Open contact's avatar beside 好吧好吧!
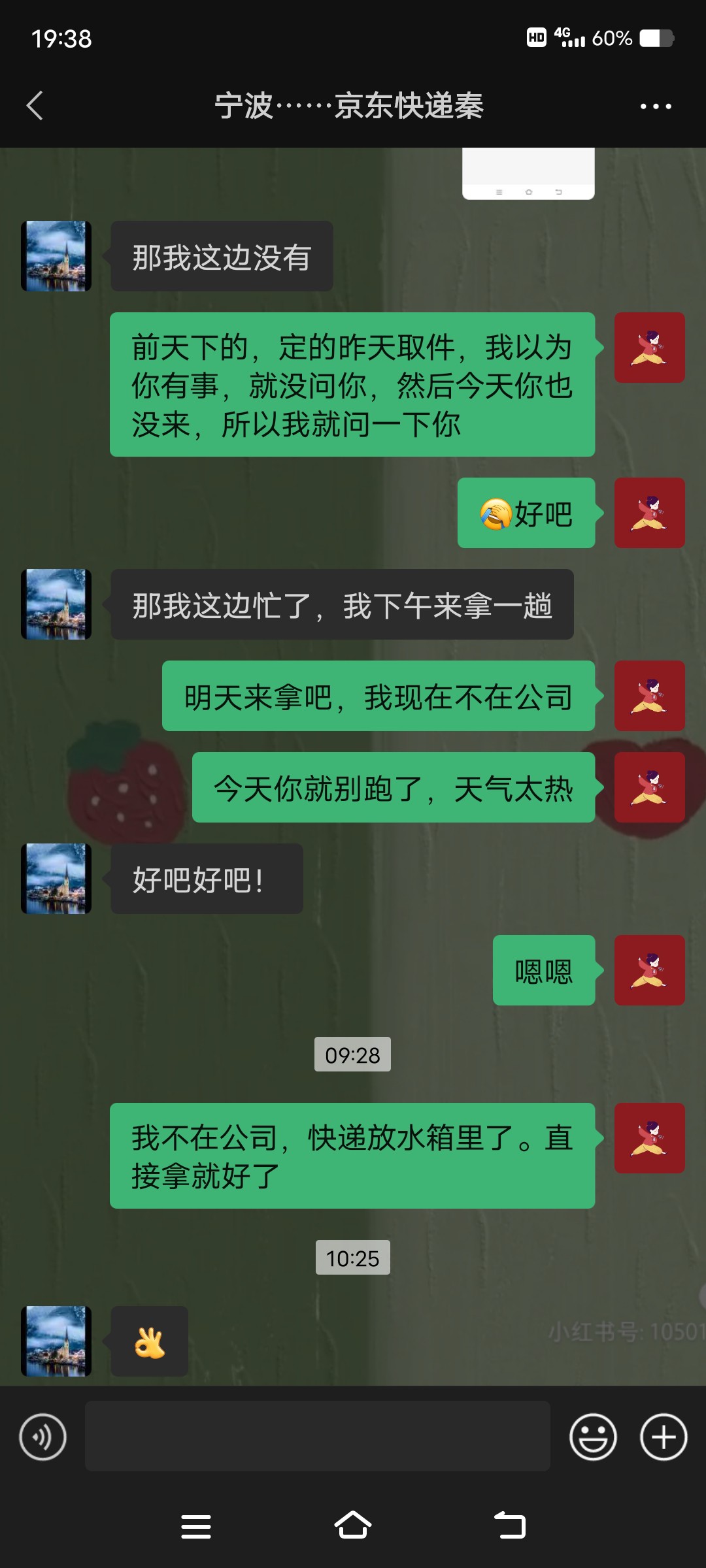This screenshot has width=706, height=1568. [x=56, y=879]
